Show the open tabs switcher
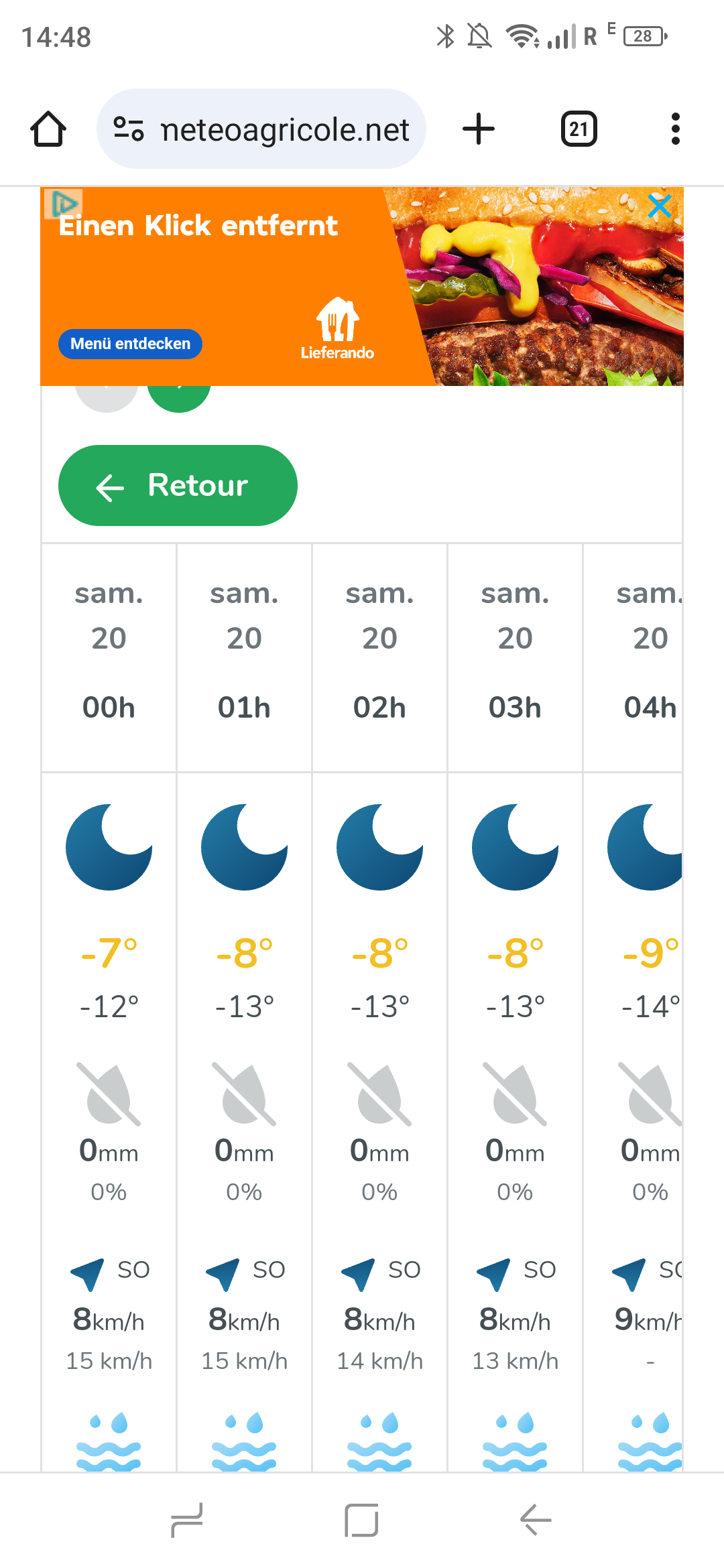Image resolution: width=724 pixels, height=1568 pixels. tap(579, 129)
